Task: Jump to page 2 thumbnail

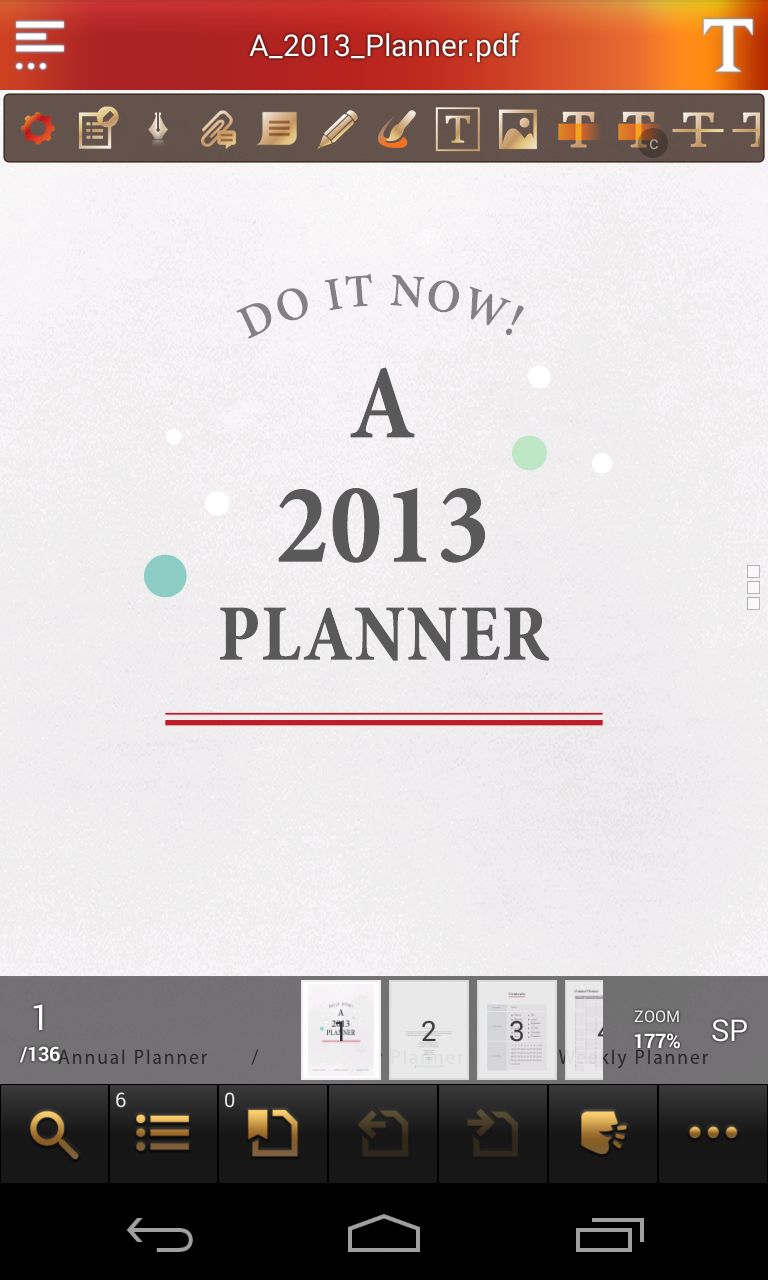Action: coord(429,1030)
